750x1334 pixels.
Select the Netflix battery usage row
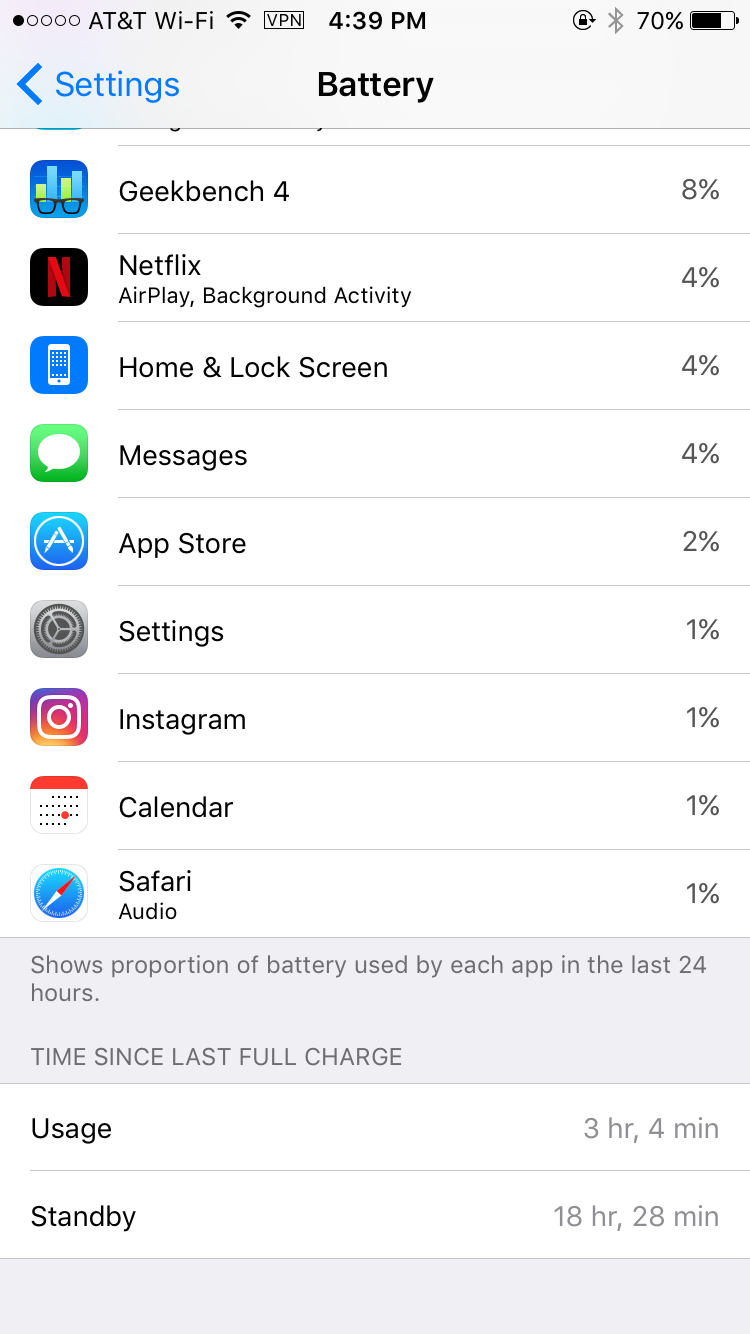click(375, 278)
